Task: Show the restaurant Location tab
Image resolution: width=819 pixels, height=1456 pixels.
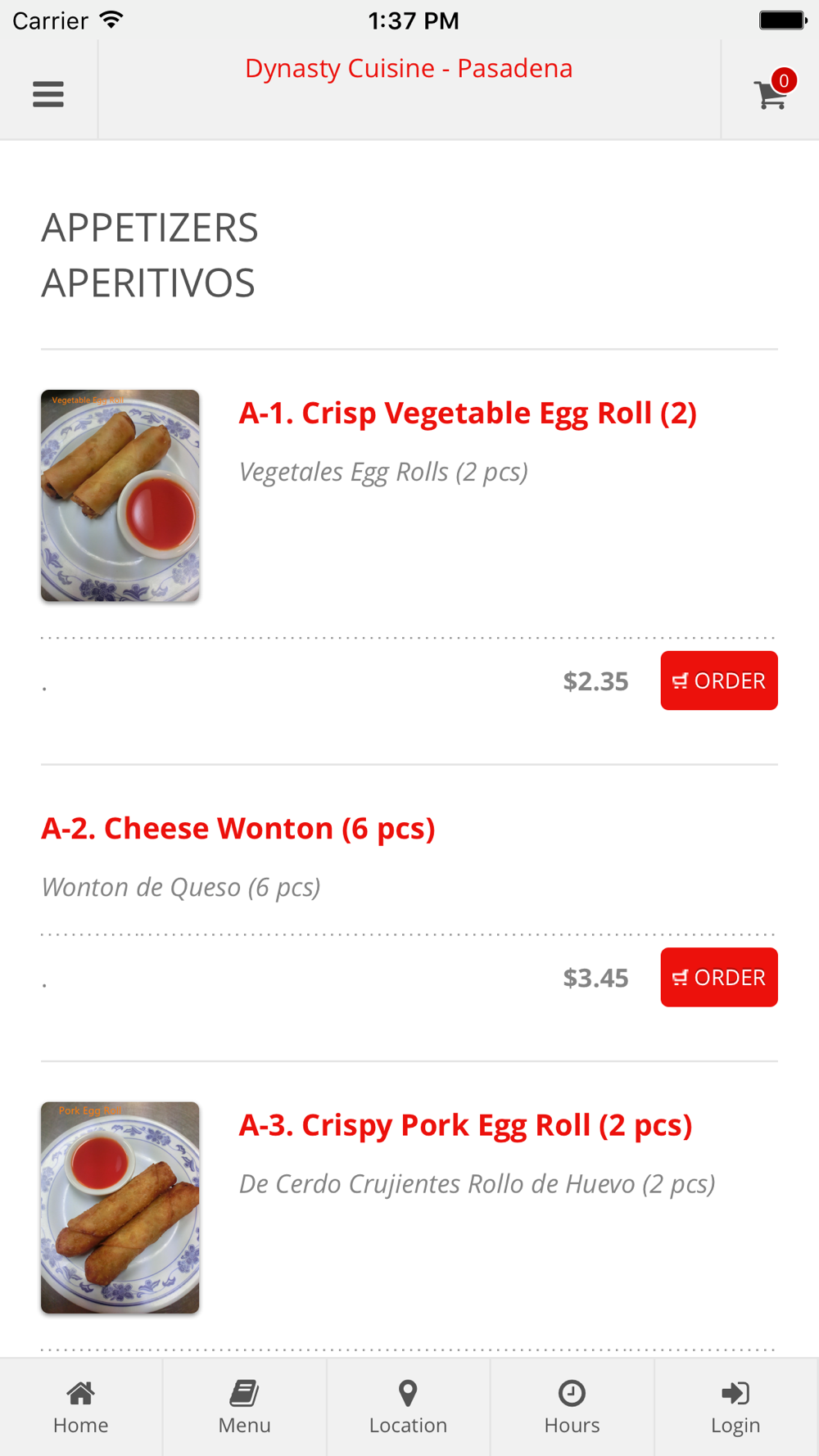Action: pyautogui.click(x=408, y=1407)
